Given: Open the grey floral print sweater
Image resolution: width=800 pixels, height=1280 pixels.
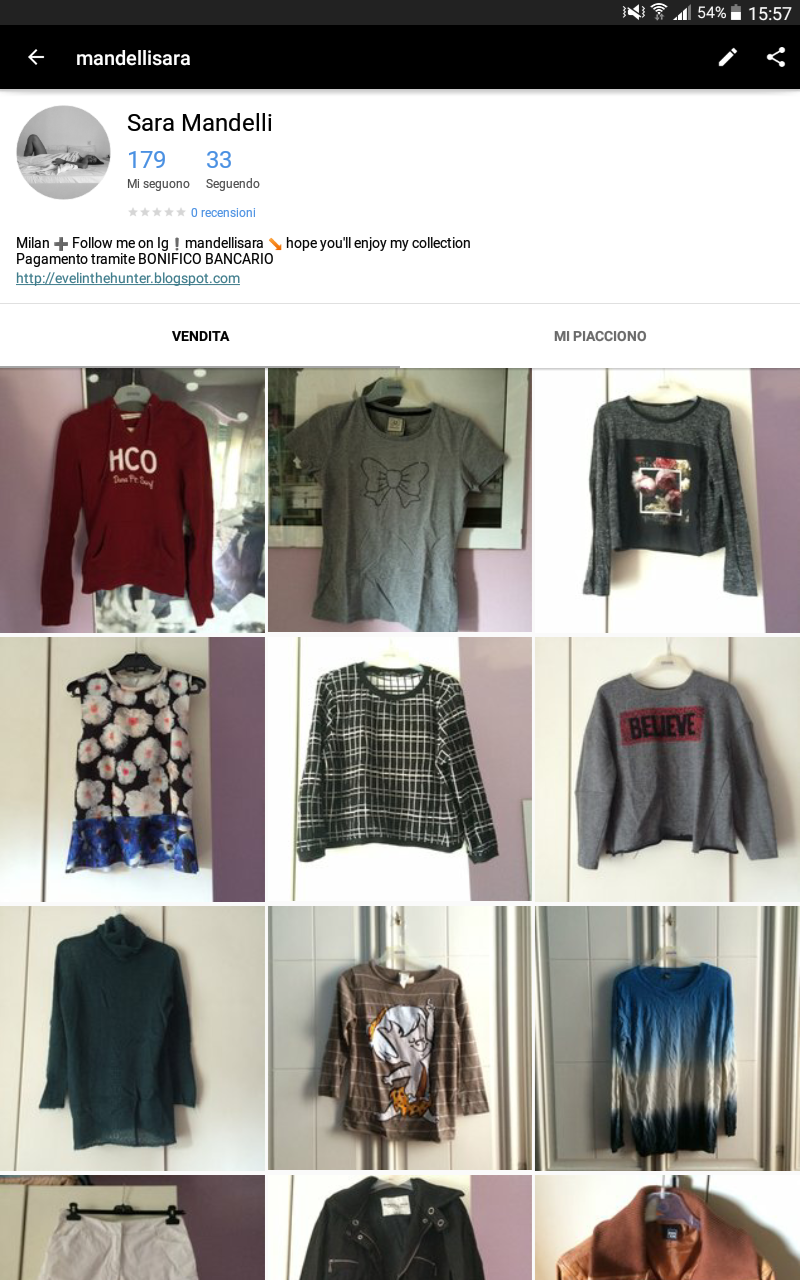Looking at the screenshot, I should (x=667, y=500).
